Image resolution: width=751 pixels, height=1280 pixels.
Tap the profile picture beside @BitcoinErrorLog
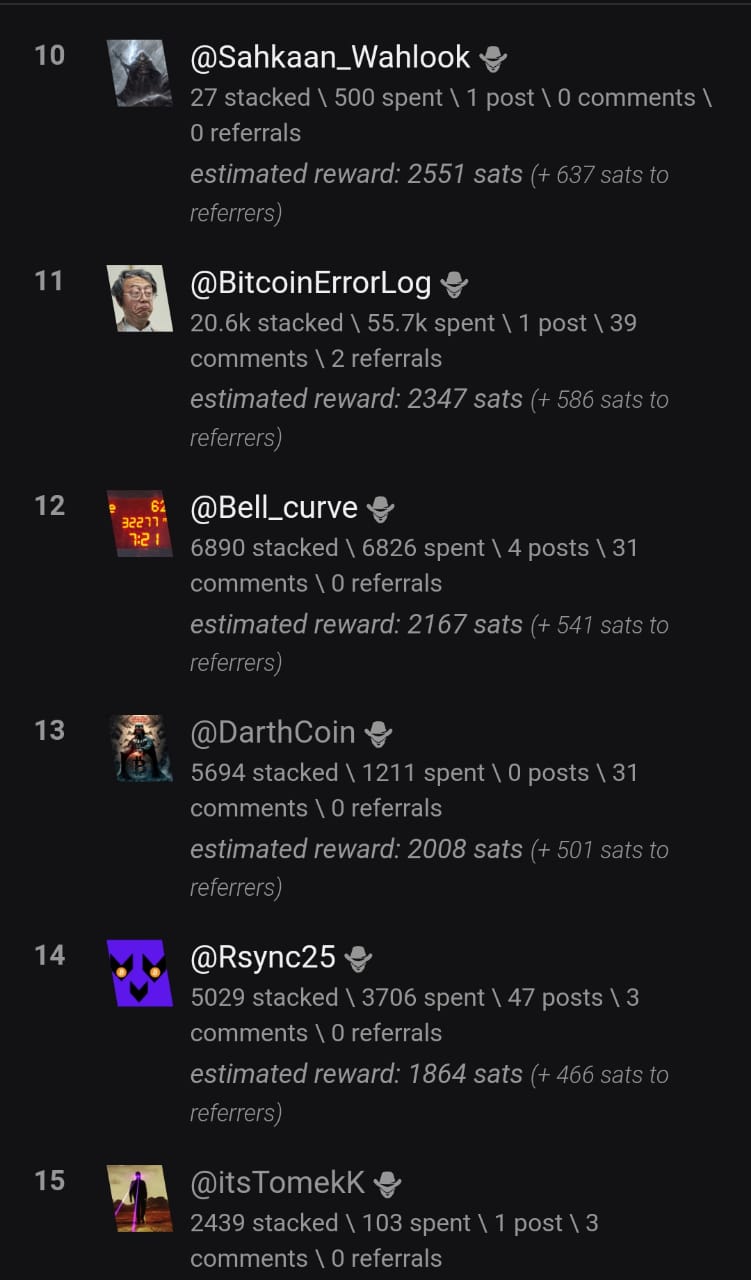coord(140,298)
